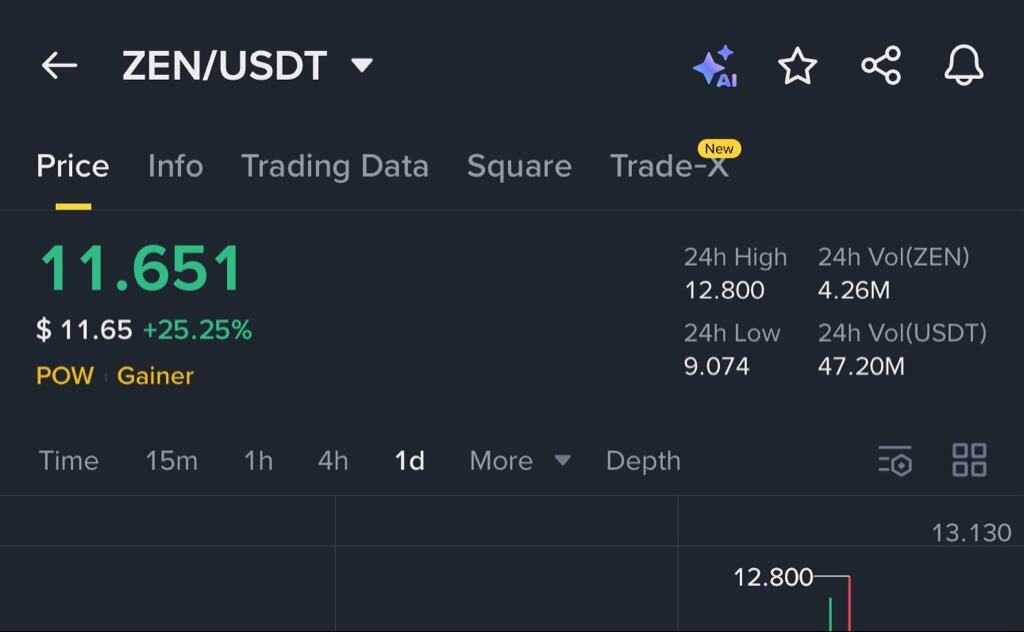
Task: Switch to the Trading Data tab
Action: click(335, 166)
